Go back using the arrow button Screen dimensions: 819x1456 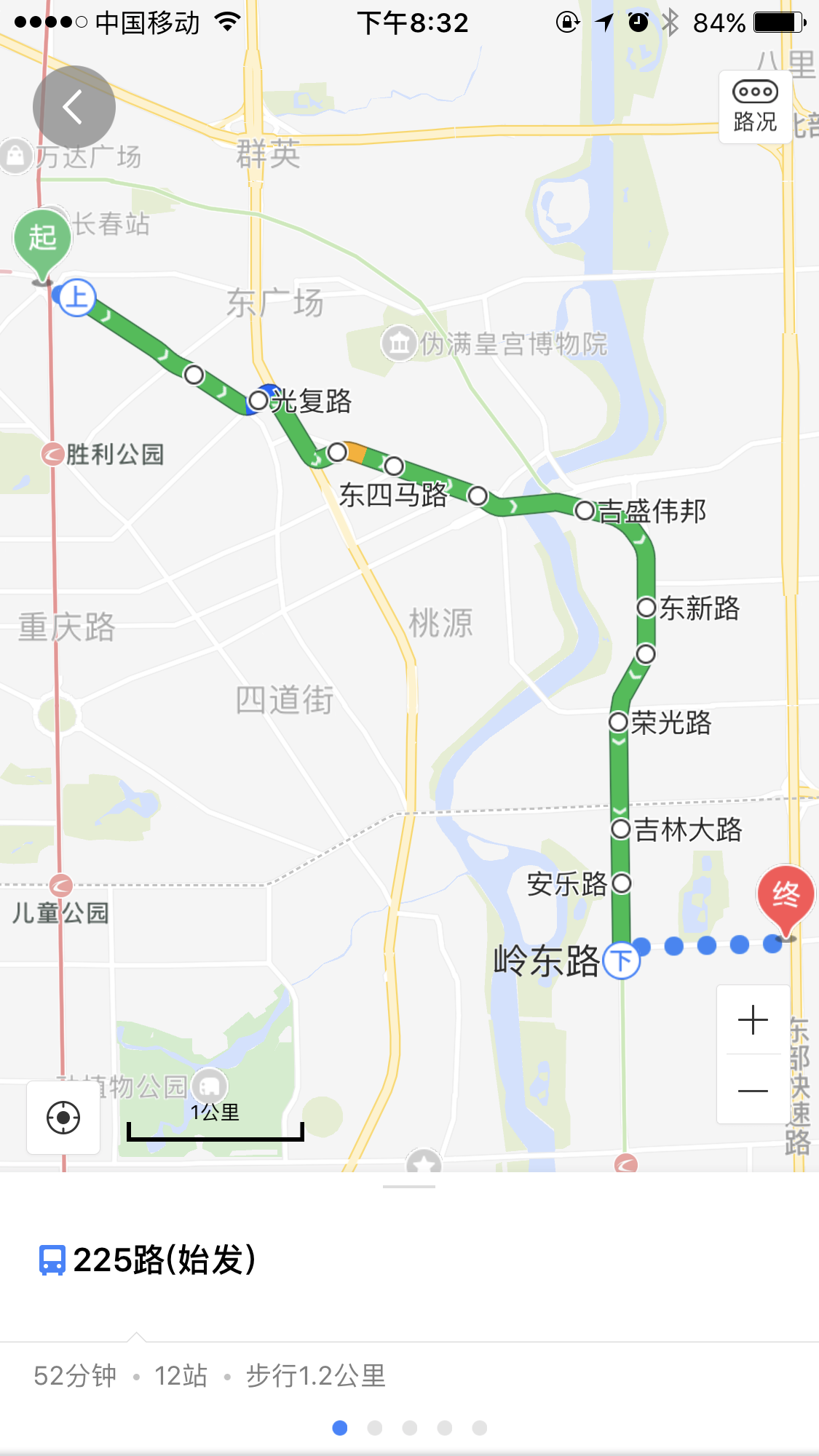point(74,107)
